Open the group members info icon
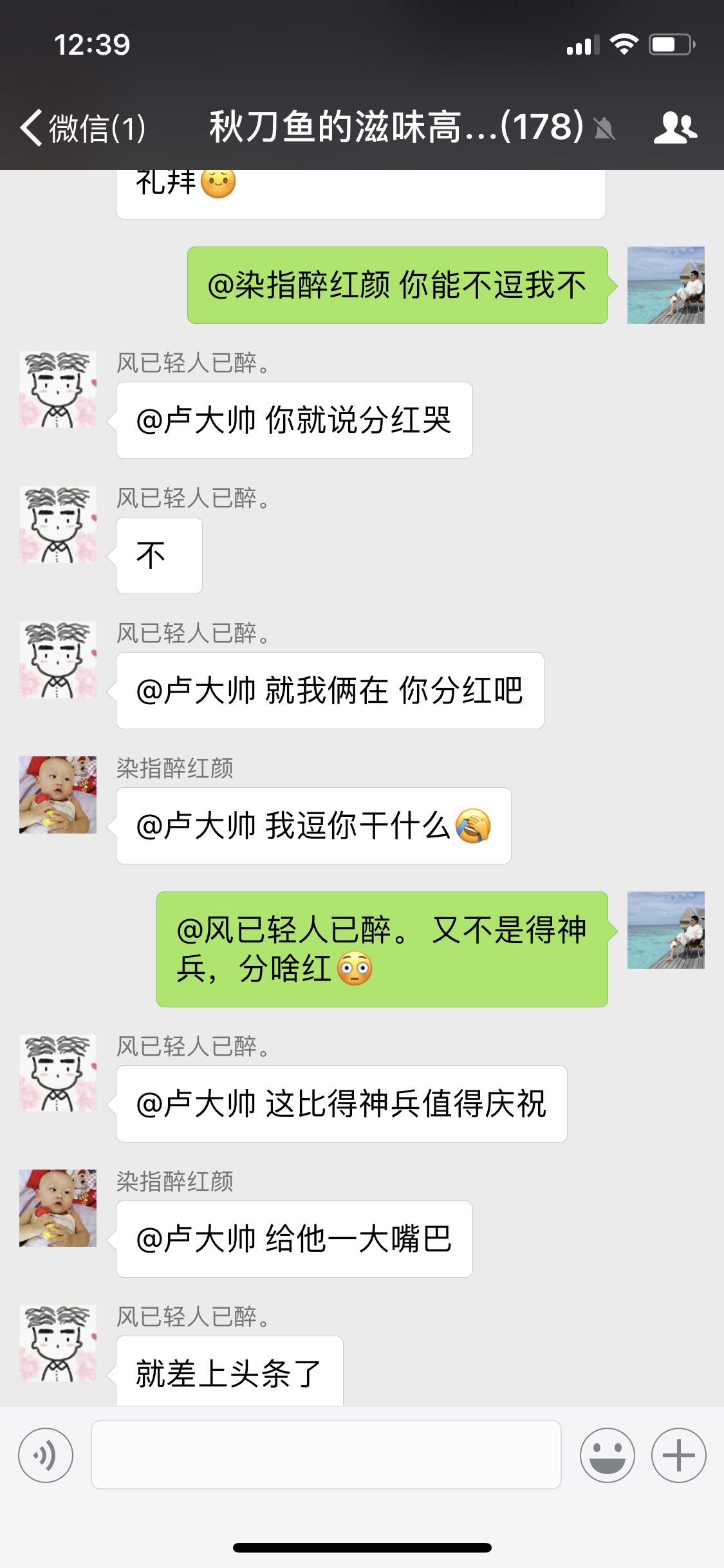This screenshot has height=1568, width=724. pyautogui.click(x=674, y=127)
